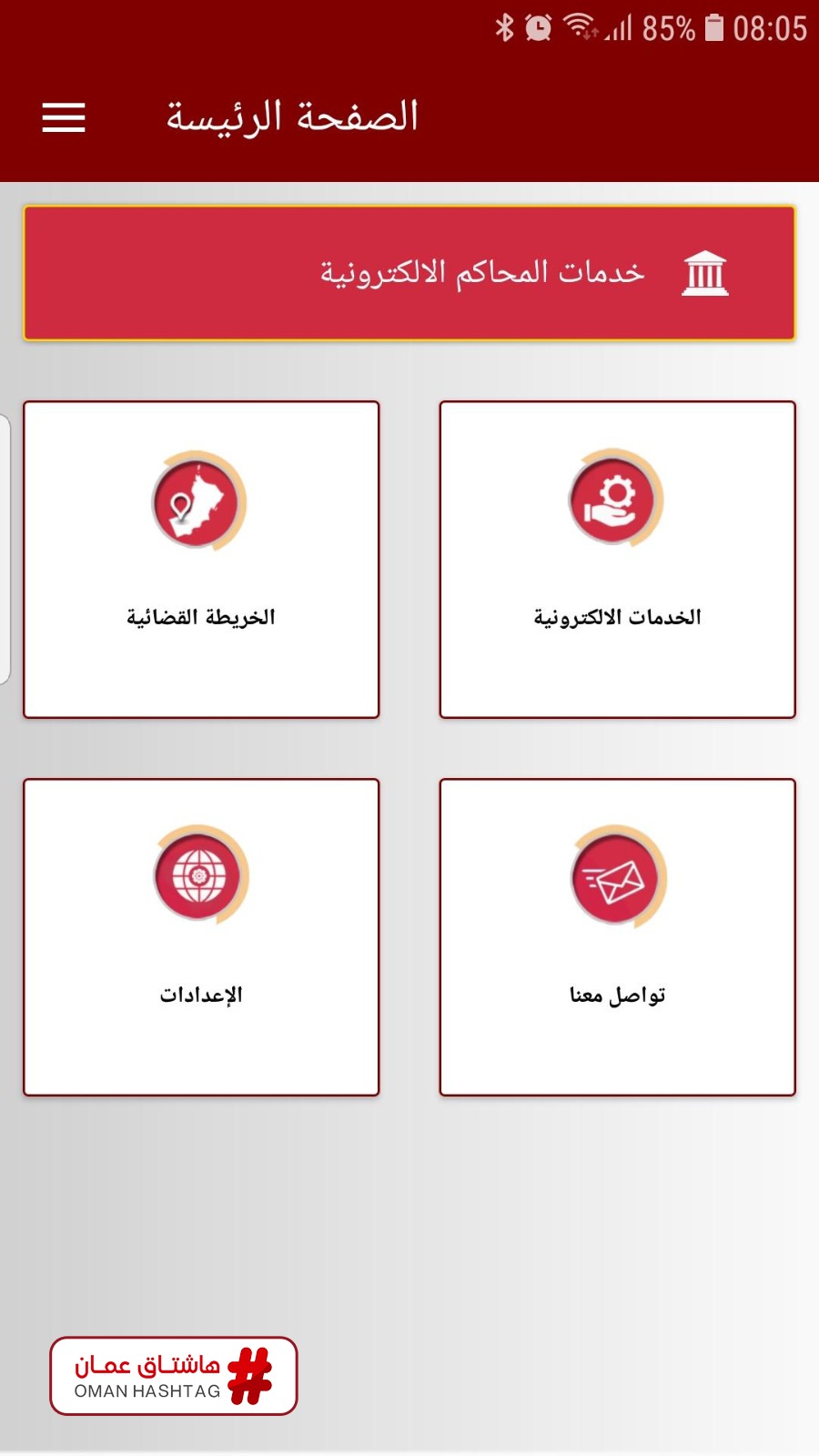Open تواصل معنا contact card
The width and height of the screenshot is (819, 1456).
pos(618,937)
